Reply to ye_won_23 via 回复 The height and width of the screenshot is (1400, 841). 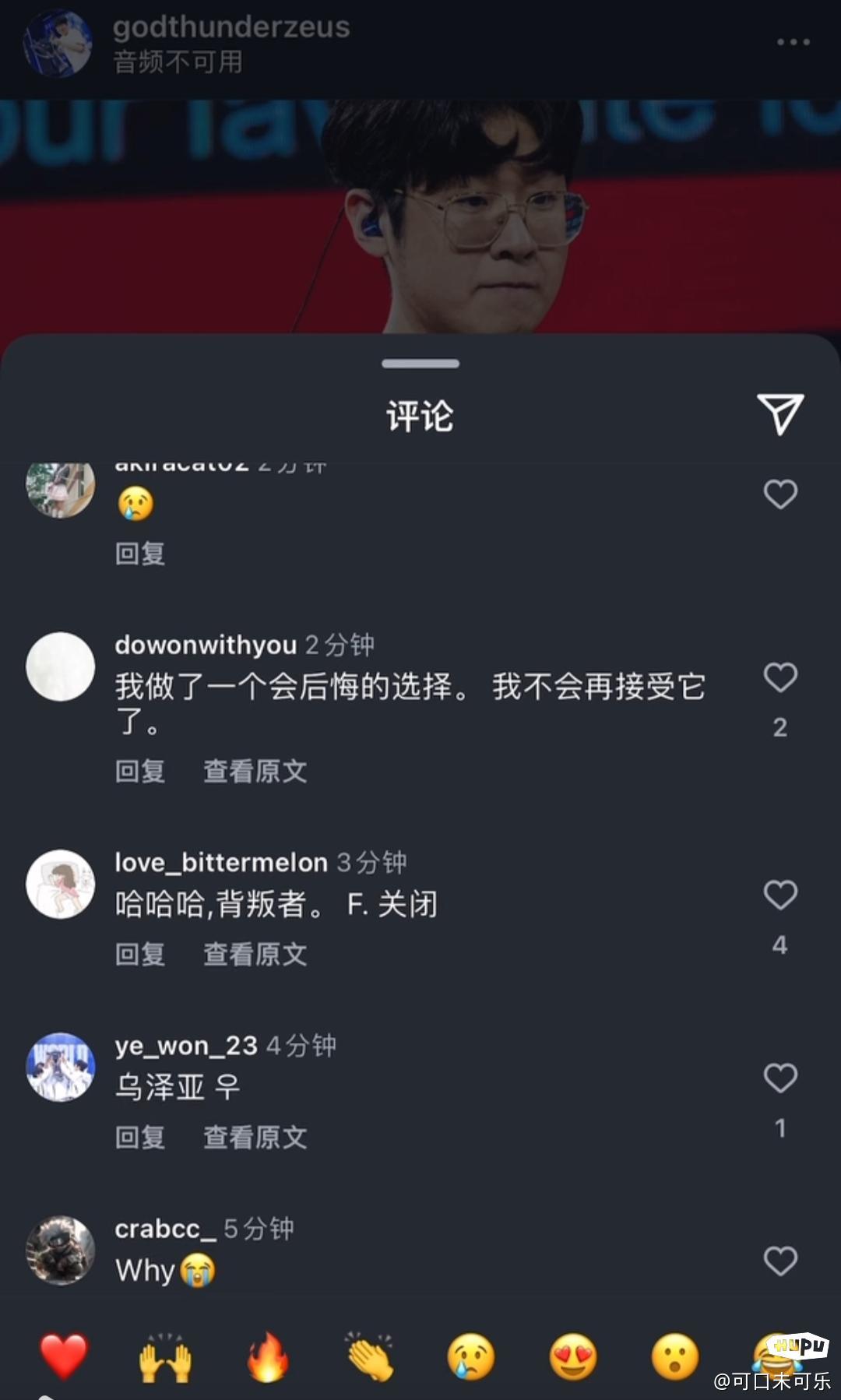click(x=140, y=1138)
